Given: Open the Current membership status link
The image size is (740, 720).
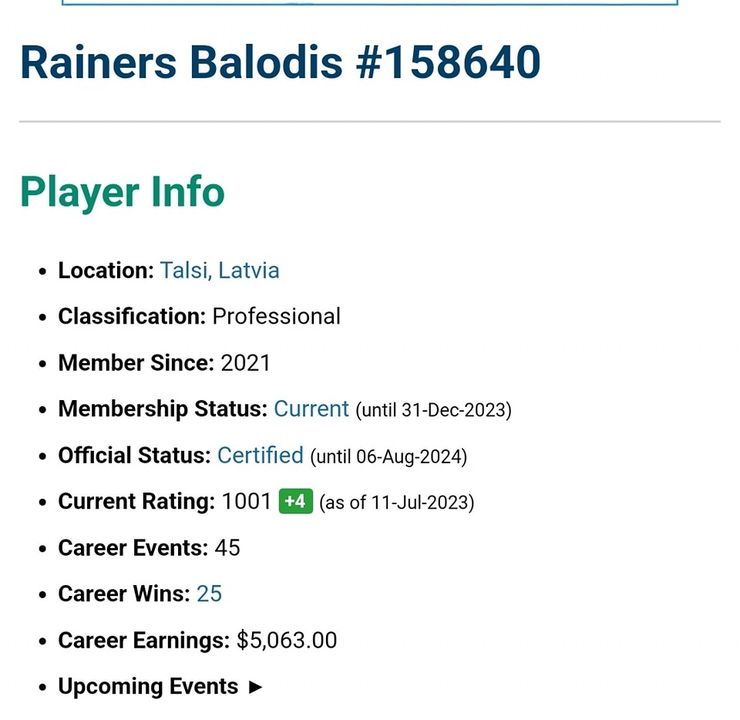Looking at the screenshot, I should click(311, 409).
